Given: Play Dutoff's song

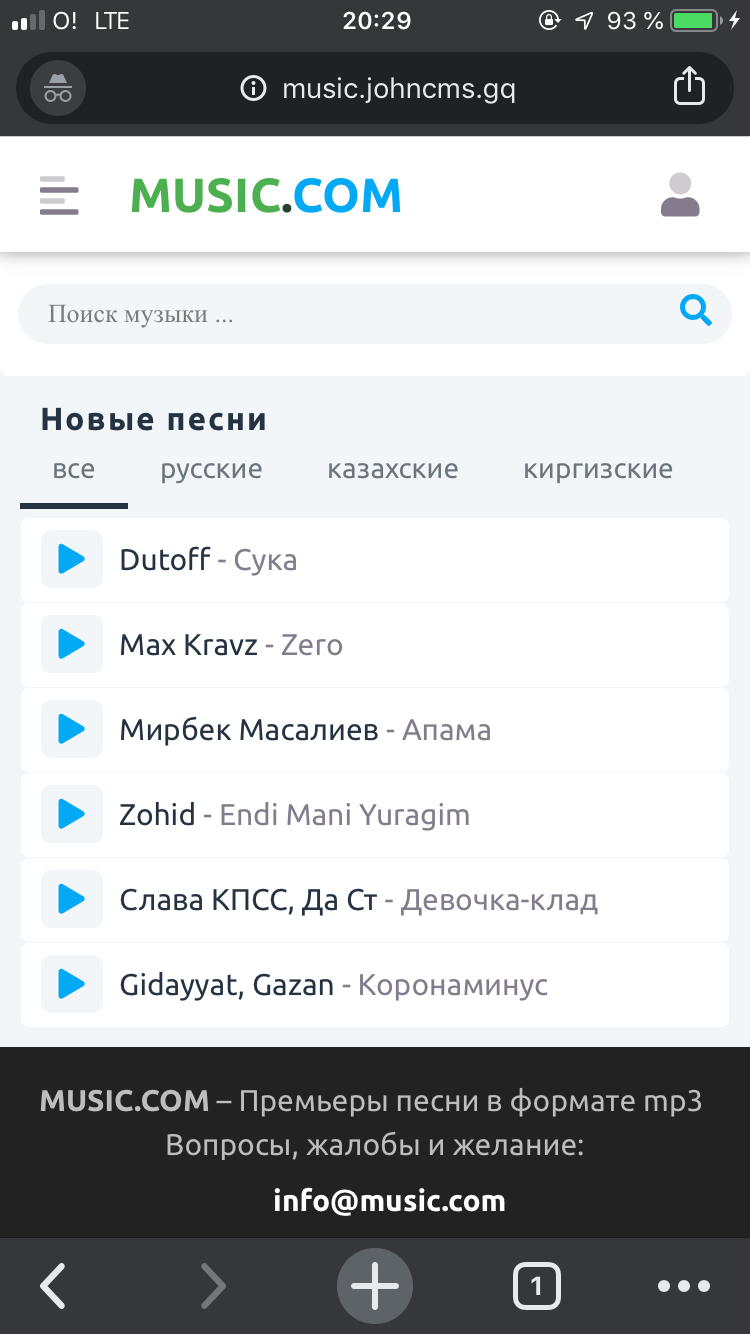Looking at the screenshot, I should click(71, 560).
